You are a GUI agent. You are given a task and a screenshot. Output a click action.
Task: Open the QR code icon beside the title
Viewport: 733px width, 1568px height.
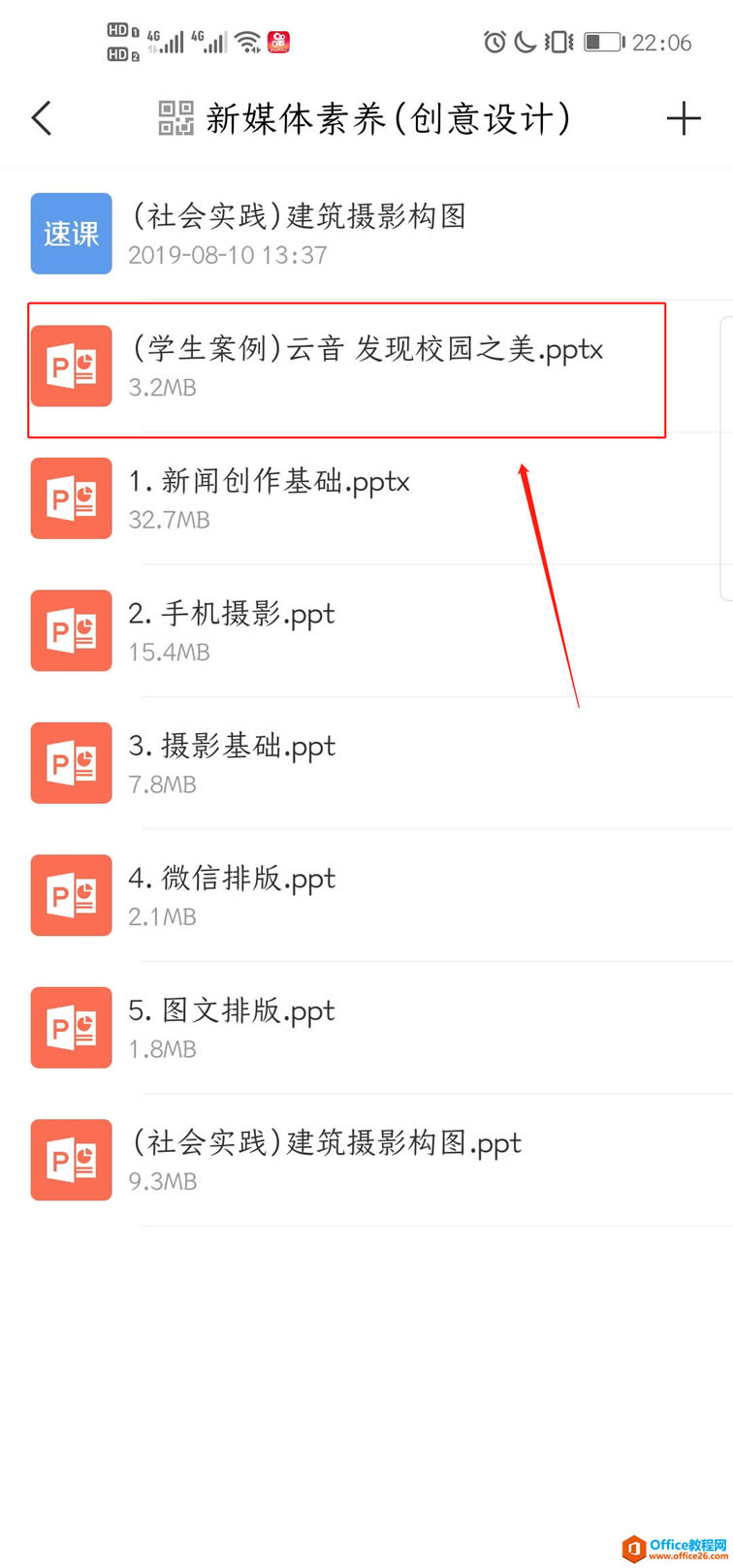click(x=176, y=118)
